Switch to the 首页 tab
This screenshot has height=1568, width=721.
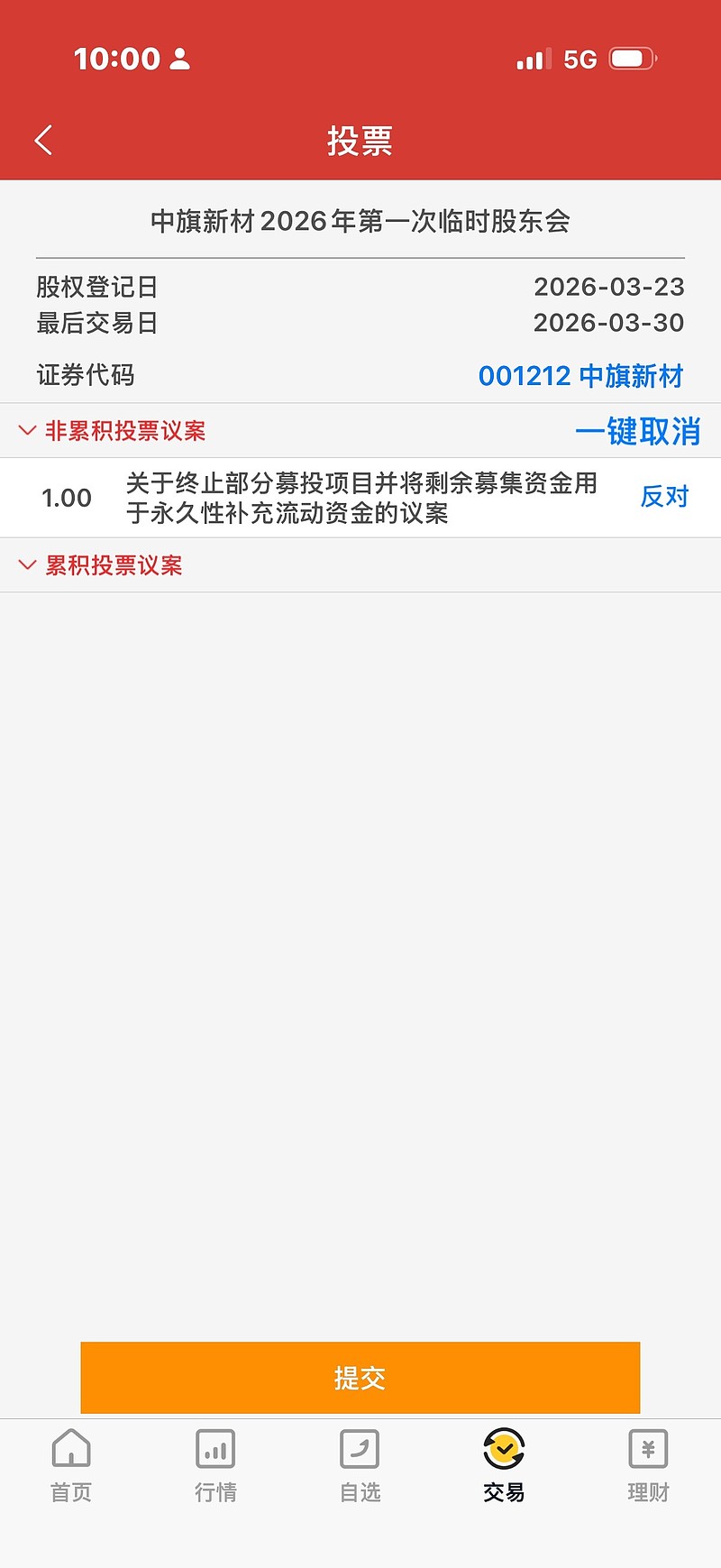click(x=71, y=1466)
